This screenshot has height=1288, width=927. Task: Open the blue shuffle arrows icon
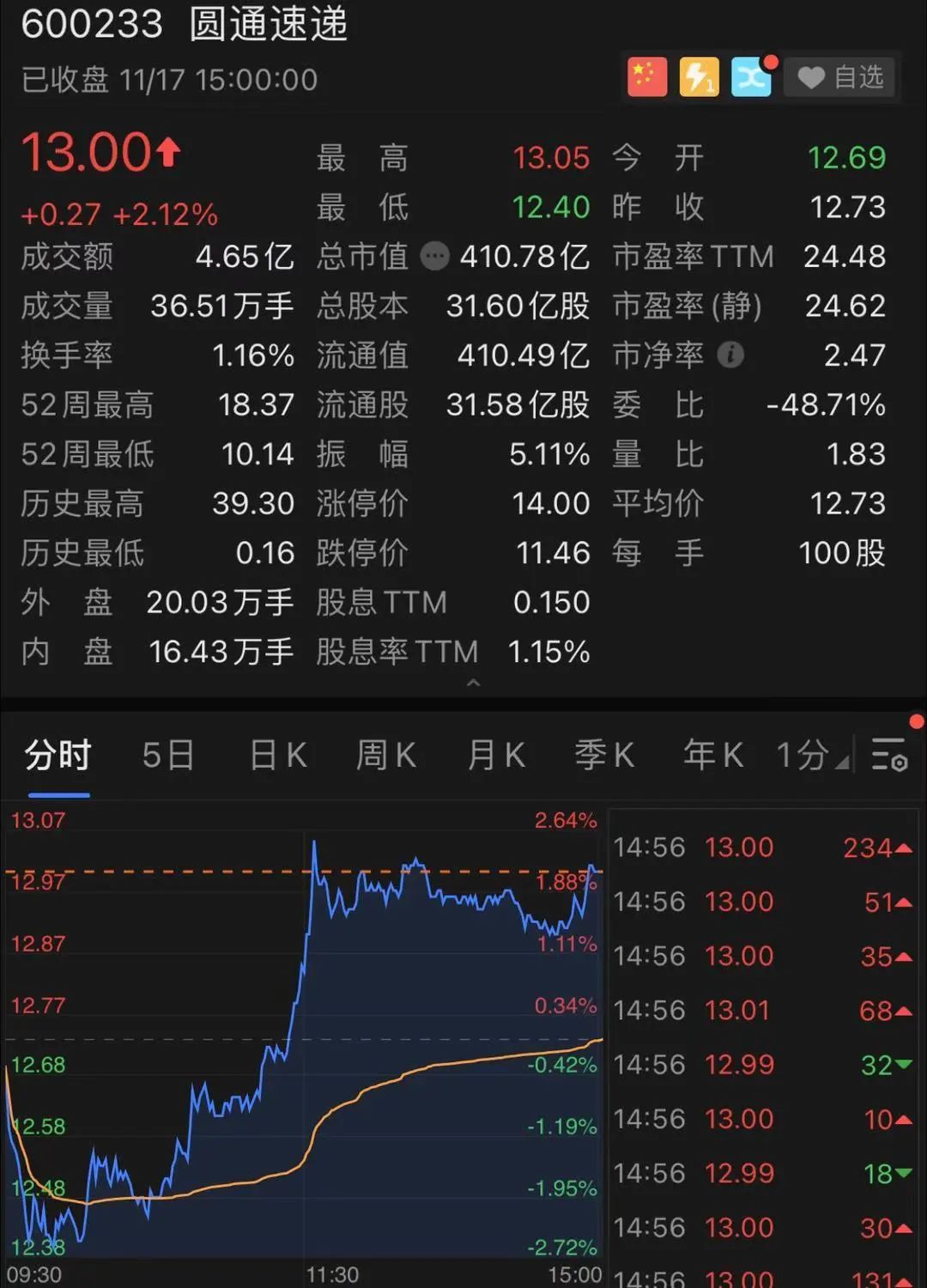(x=751, y=78)
